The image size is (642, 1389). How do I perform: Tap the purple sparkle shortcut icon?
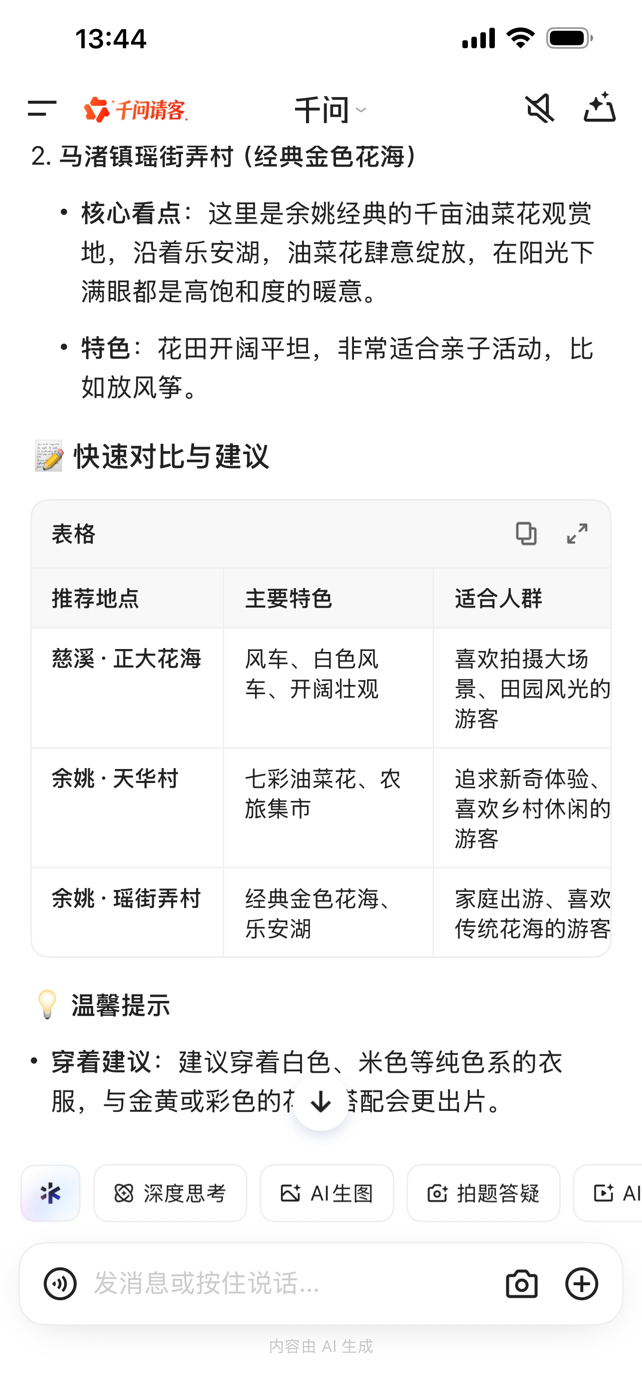(x=51, y=1193)
